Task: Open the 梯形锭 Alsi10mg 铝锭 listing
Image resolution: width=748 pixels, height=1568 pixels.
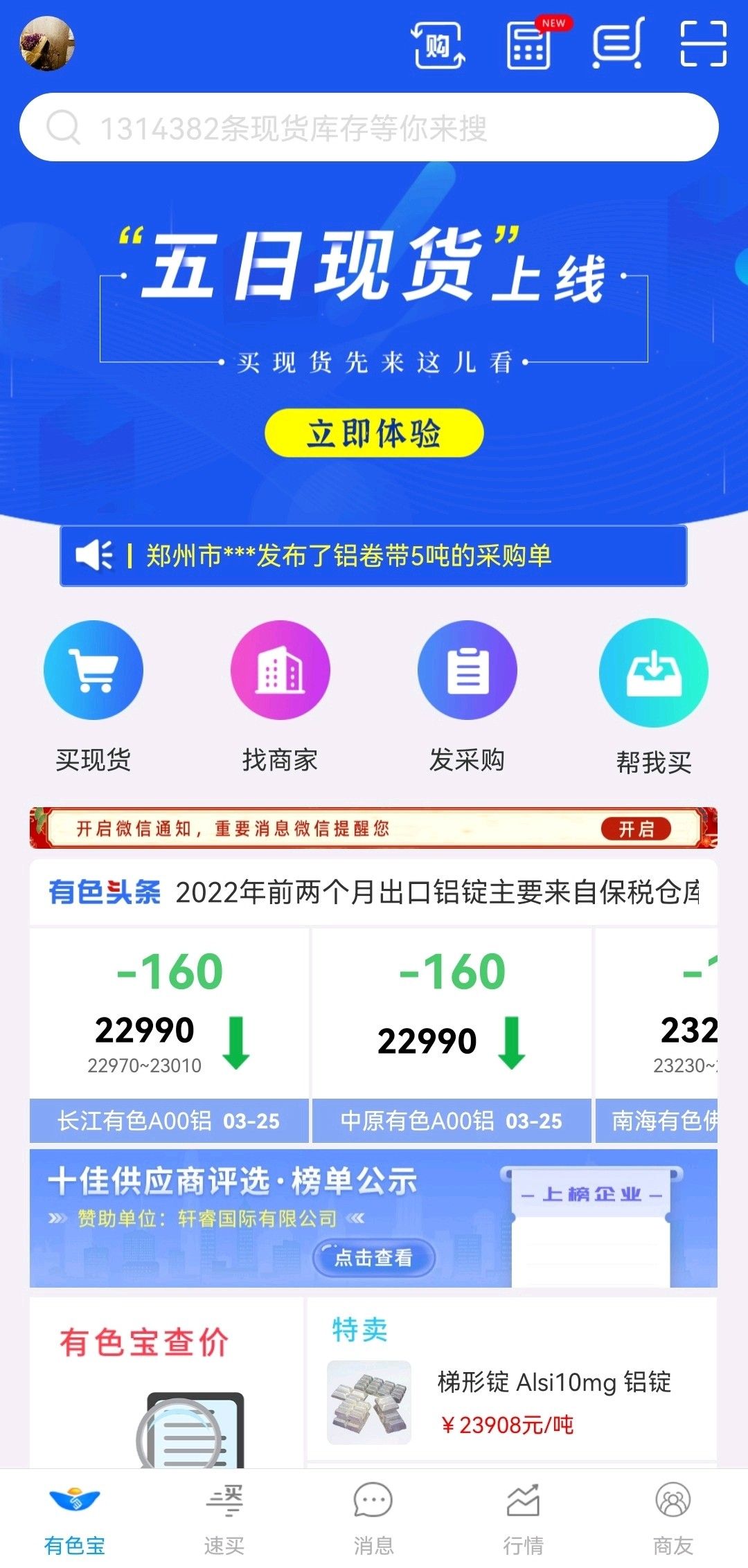Action: [511, 1403]
